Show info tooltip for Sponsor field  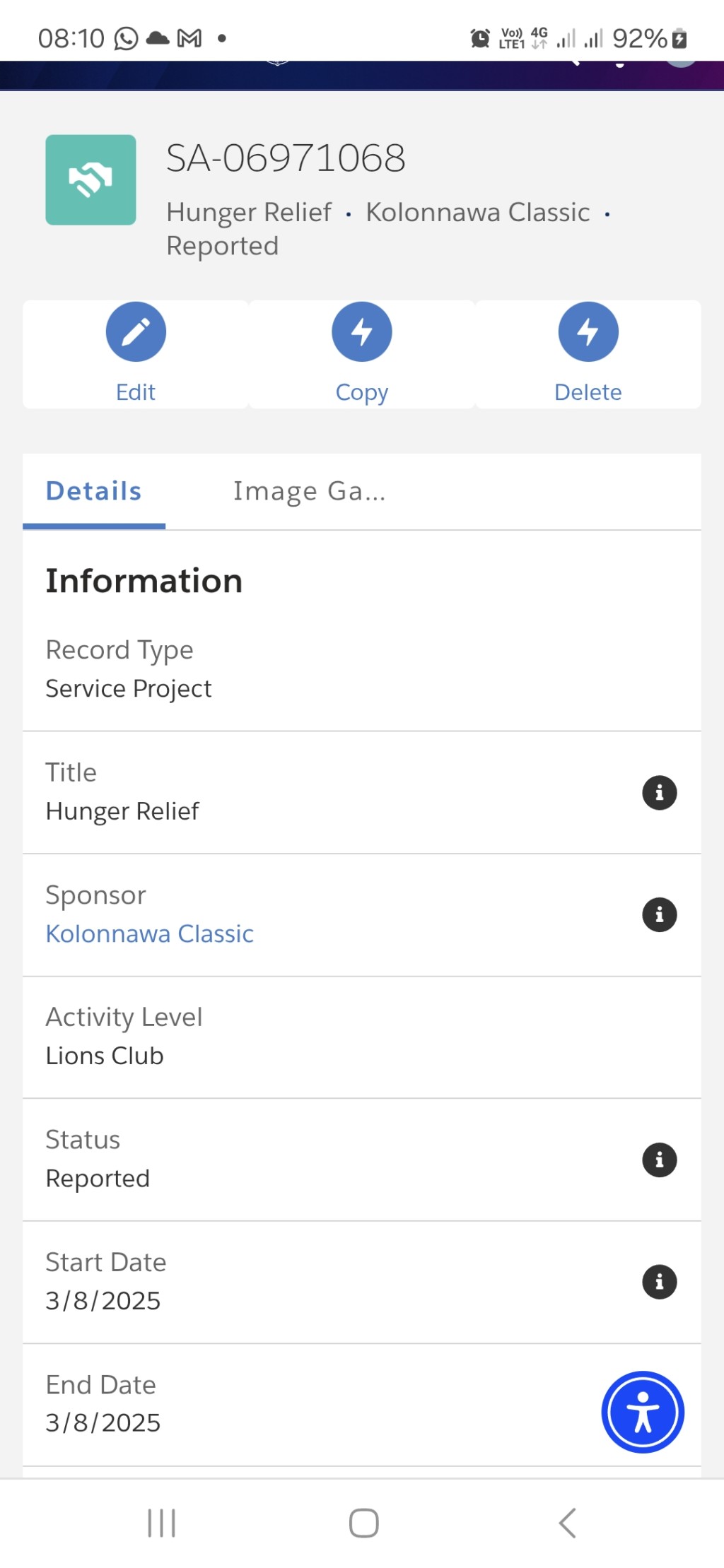(659, 915)
